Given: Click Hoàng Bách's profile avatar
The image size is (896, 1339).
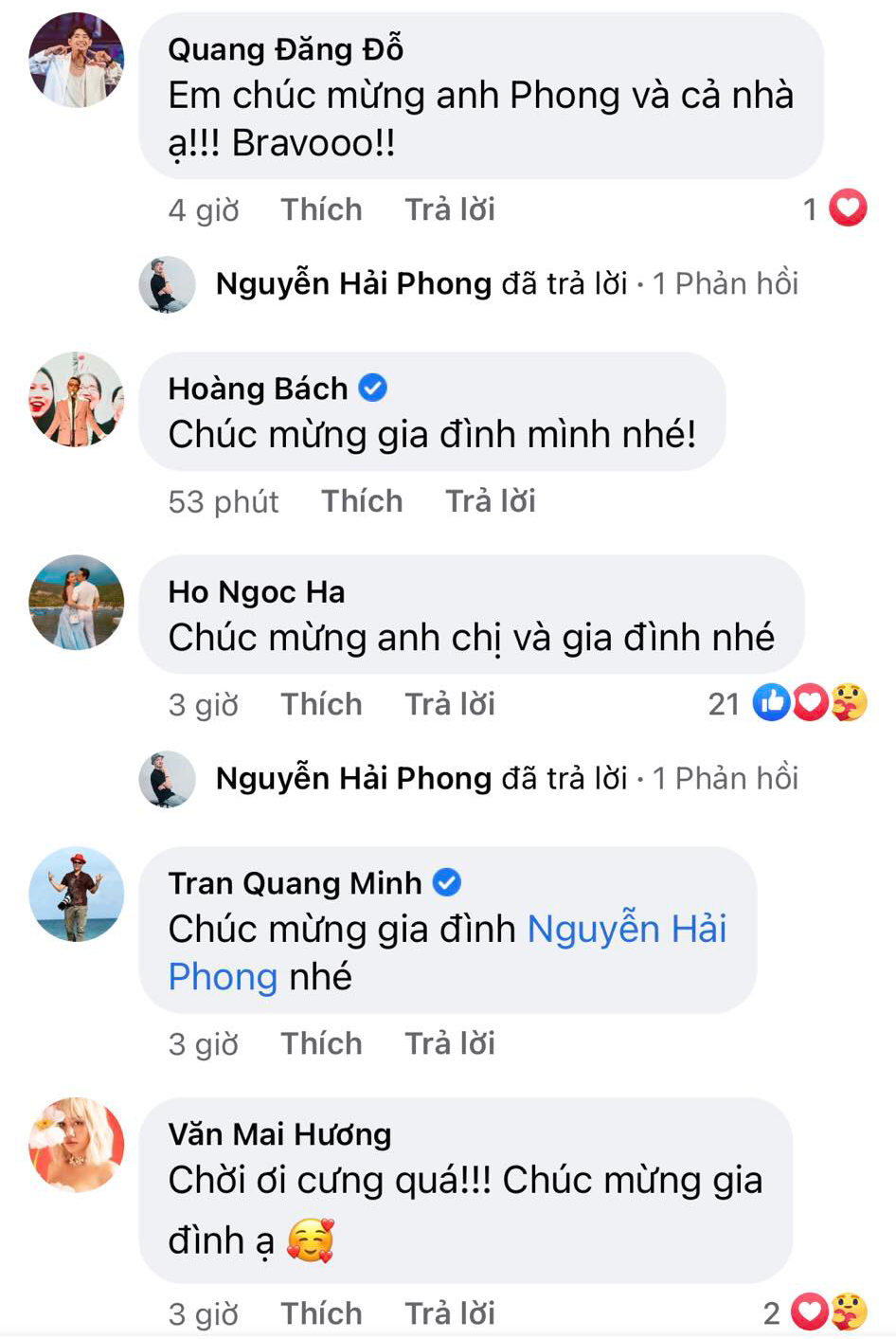Looking at the screenshot, I should coord(76,399).
